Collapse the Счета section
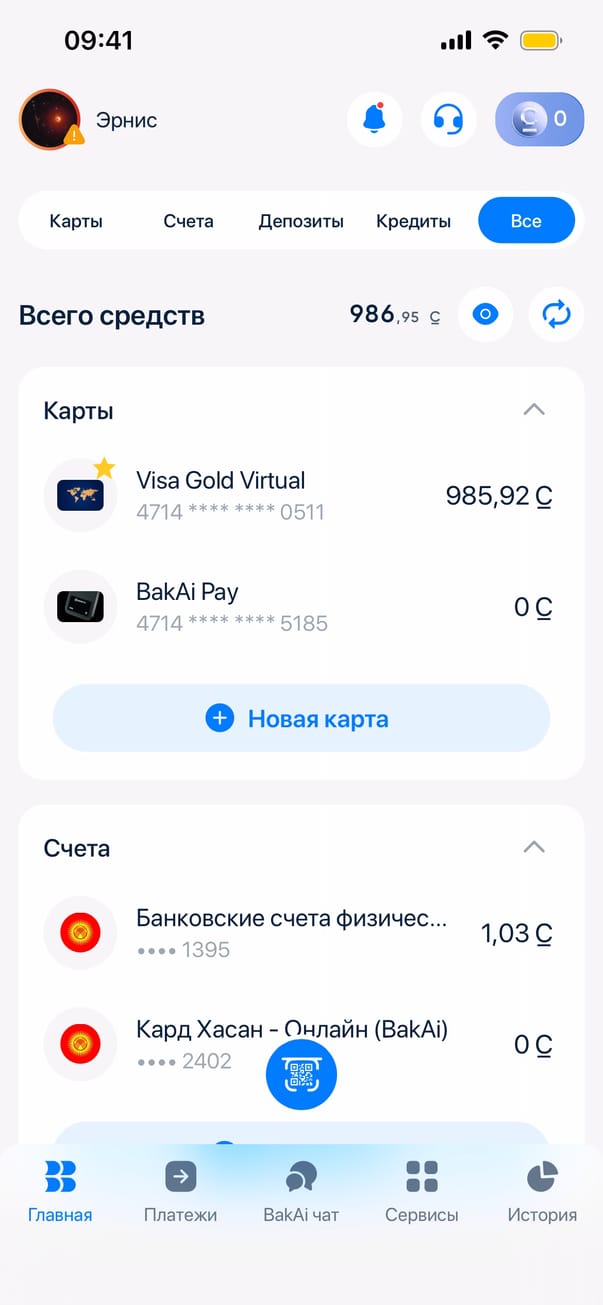Image resolution: width=603 pixels, height=1305 pixels. click(x=534, y=848)
